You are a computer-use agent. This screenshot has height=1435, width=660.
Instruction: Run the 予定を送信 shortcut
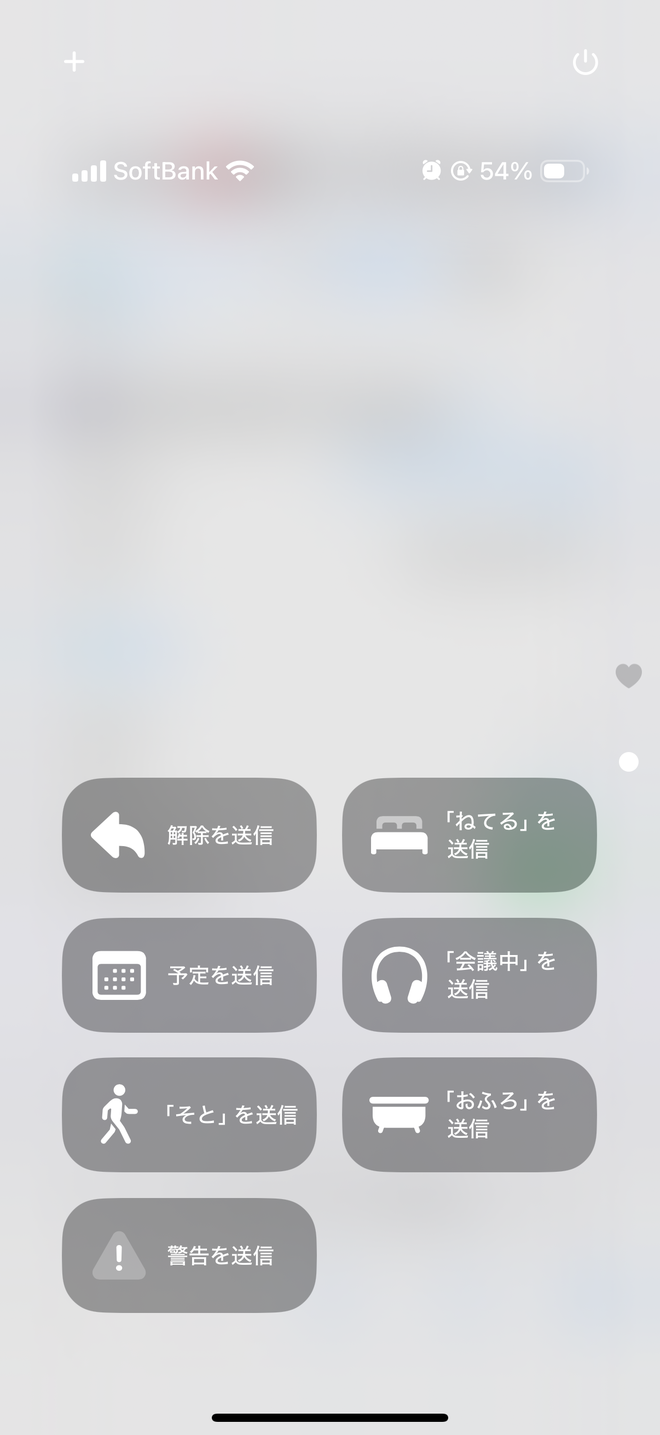189,975
